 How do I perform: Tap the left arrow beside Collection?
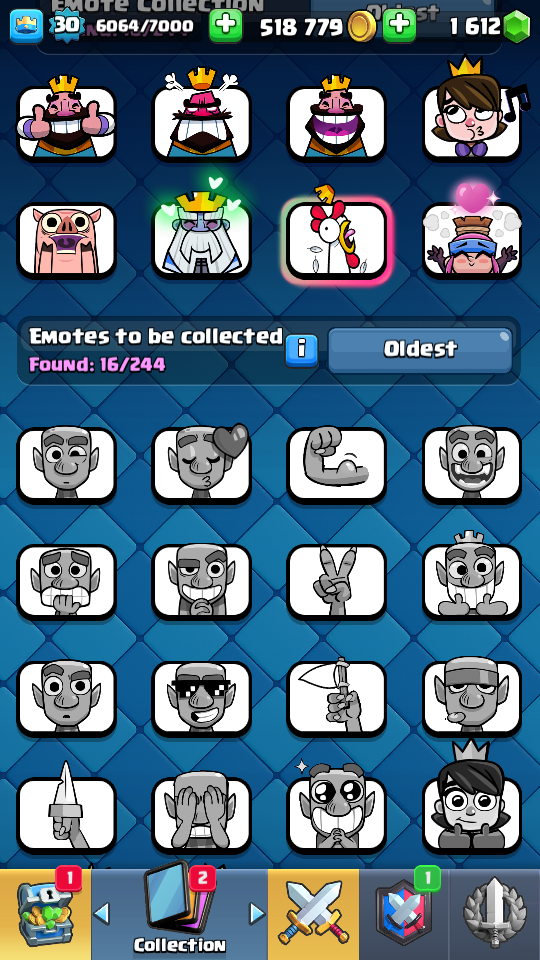point(102,913)
